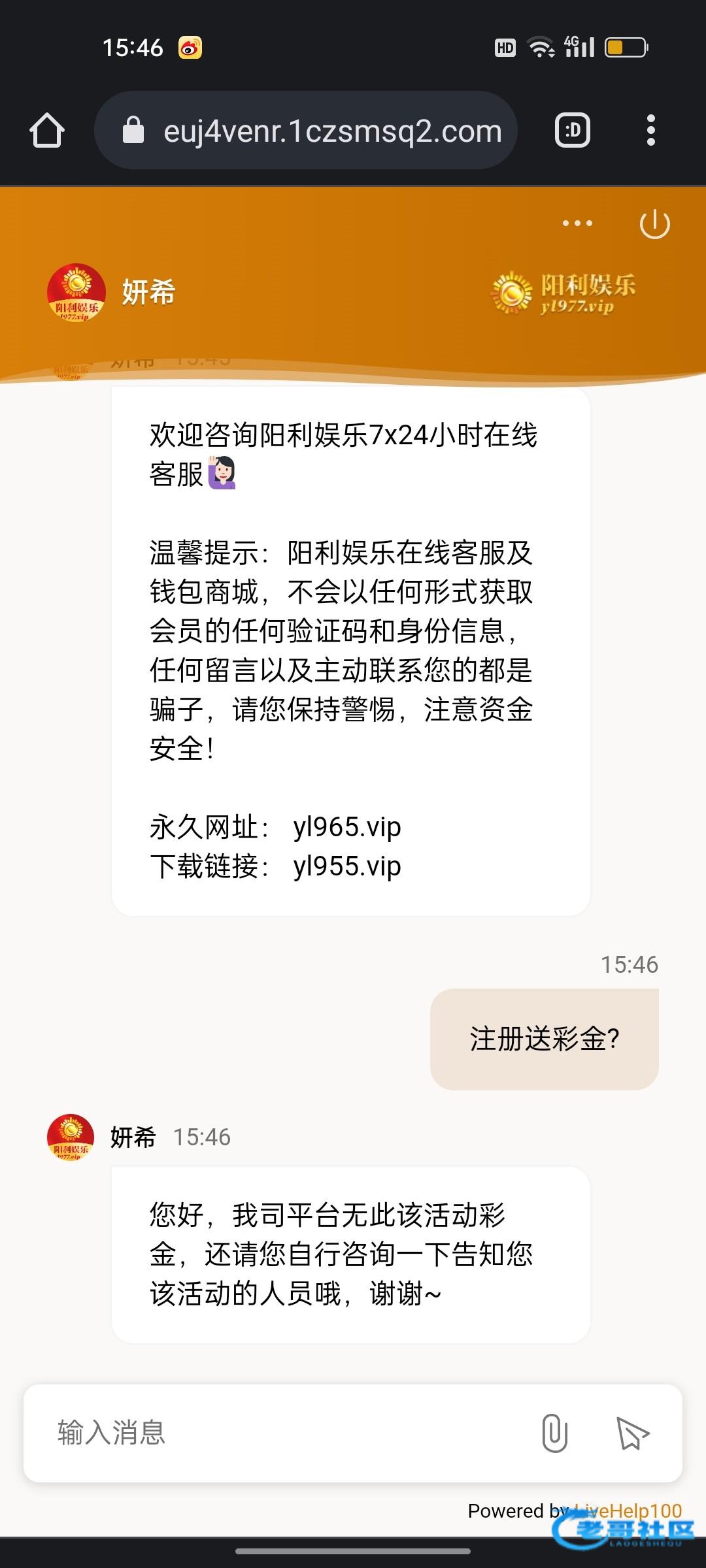Attach a file with the paperclip
Image resolution: width=706 pixels, height=1568 pixels.
point(554,1432)
